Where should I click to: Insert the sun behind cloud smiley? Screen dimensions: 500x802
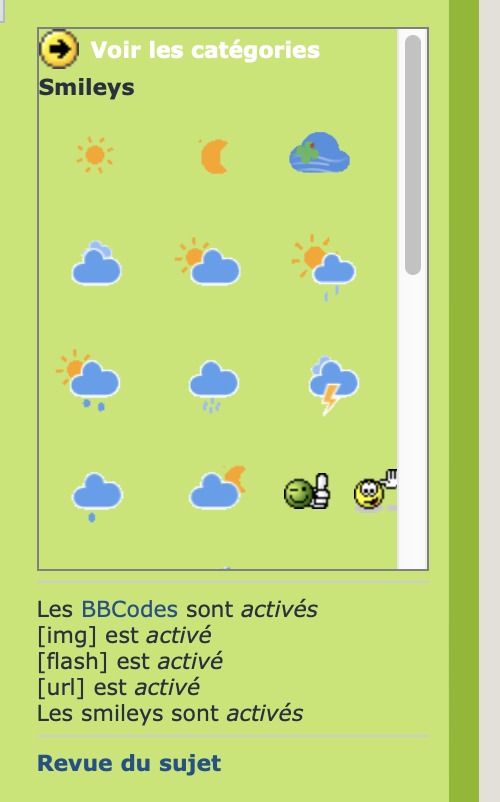208,261
